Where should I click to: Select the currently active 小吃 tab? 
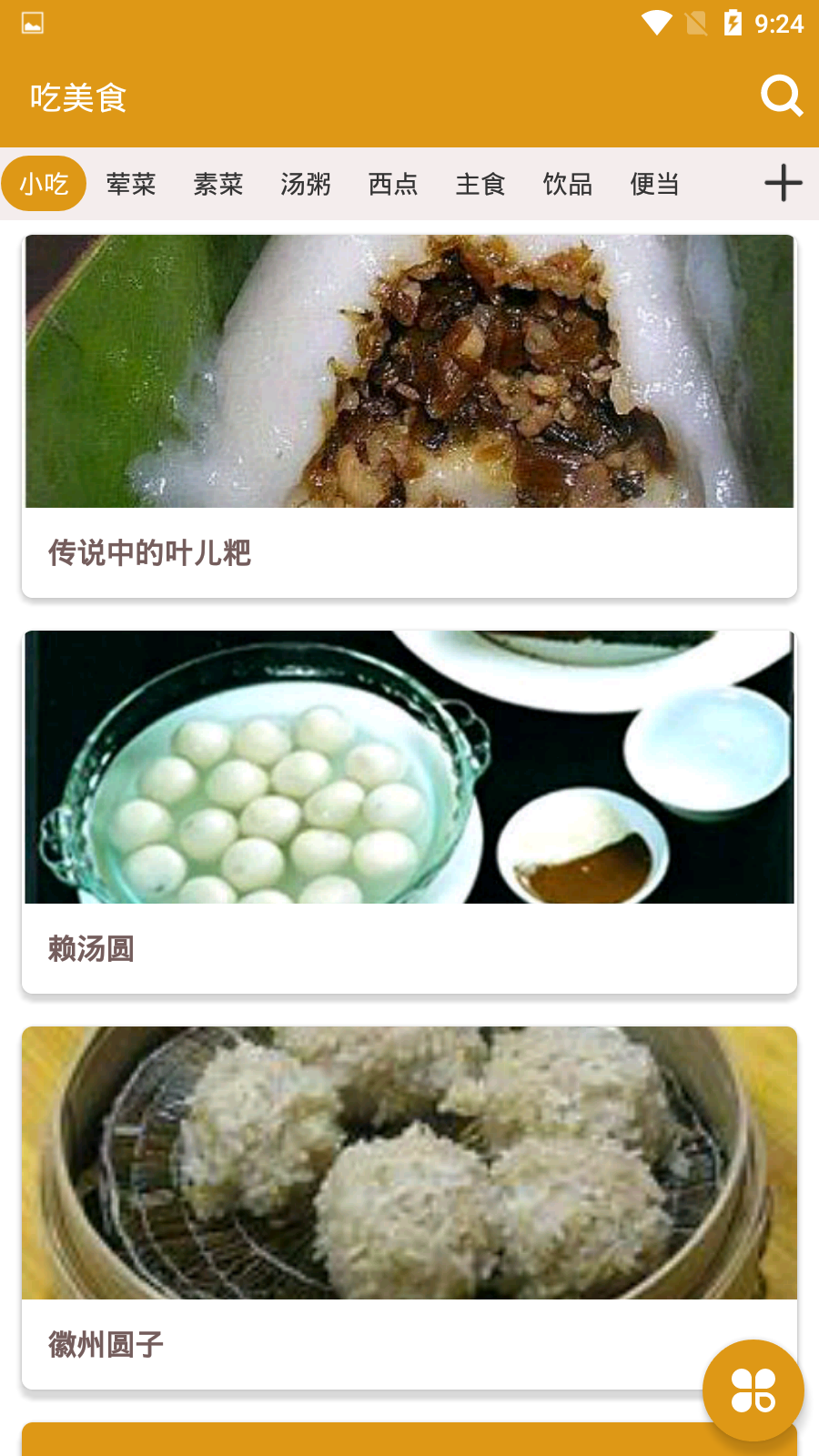(x=44, y=183)
